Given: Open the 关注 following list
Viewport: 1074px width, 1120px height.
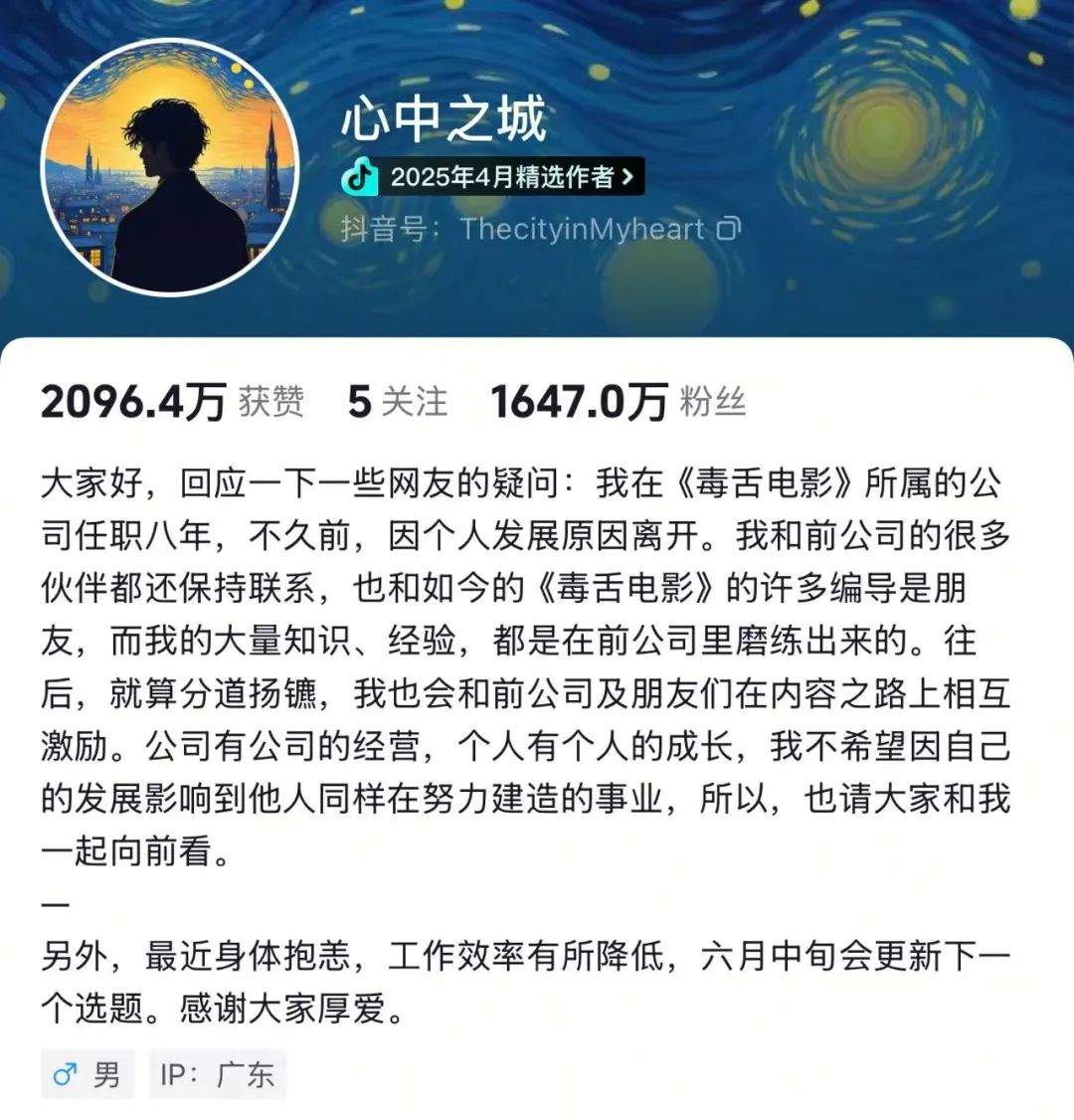Looking at the screenshot, I should 398,402.
